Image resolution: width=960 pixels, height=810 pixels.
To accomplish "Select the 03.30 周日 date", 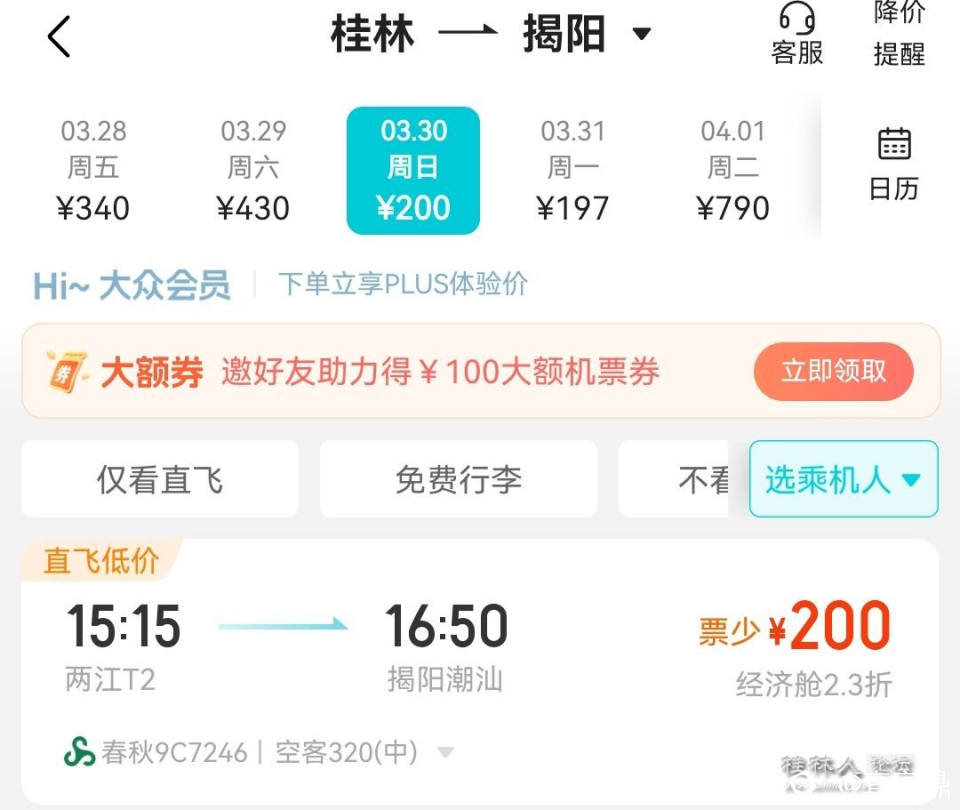I will point(413,170).
